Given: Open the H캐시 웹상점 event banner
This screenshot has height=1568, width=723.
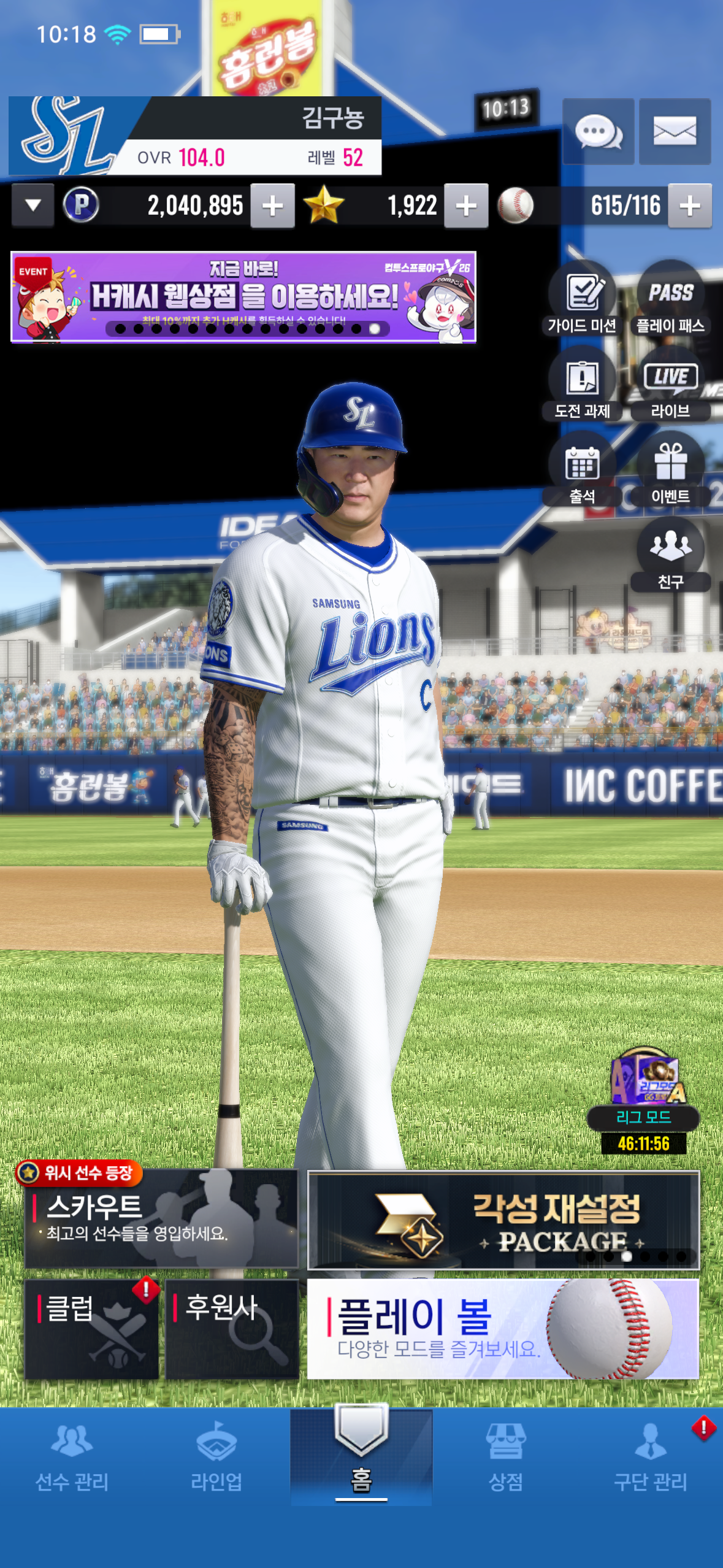Looking at the screenshot, I should point(243,297).
